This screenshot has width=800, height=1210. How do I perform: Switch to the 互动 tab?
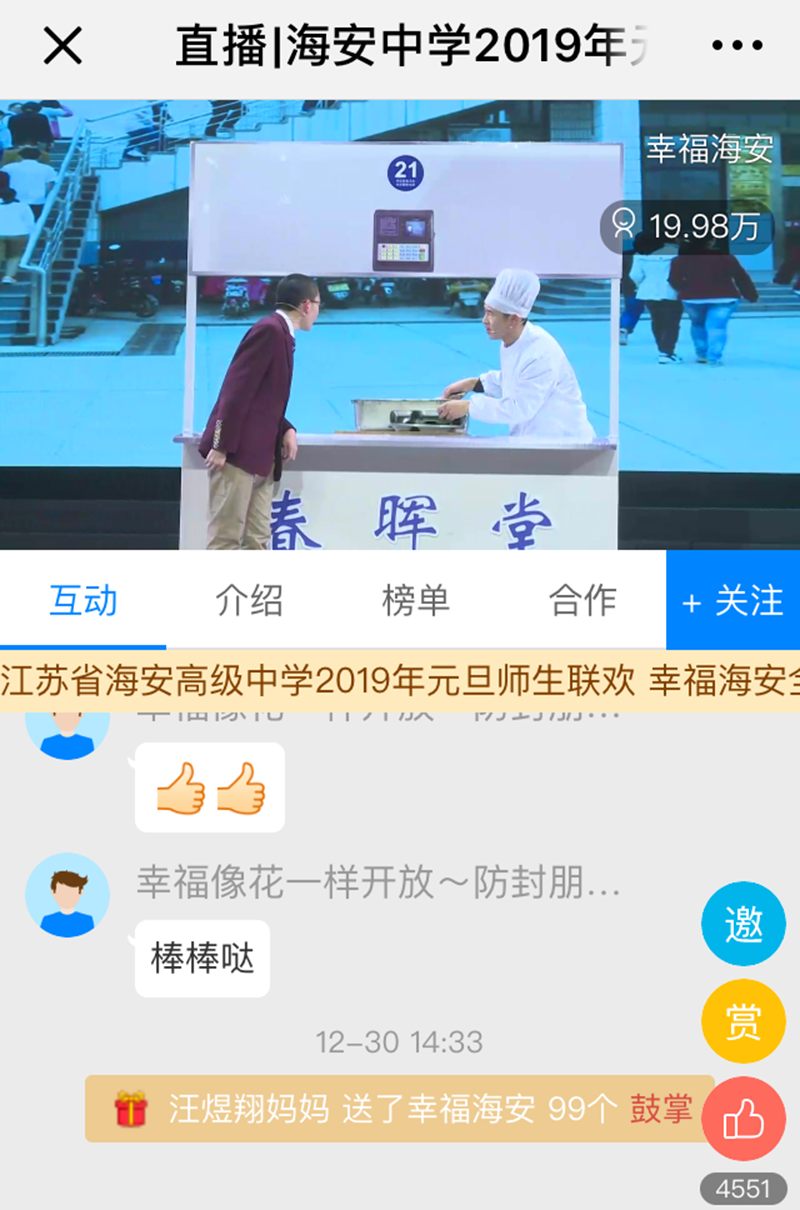83,601
